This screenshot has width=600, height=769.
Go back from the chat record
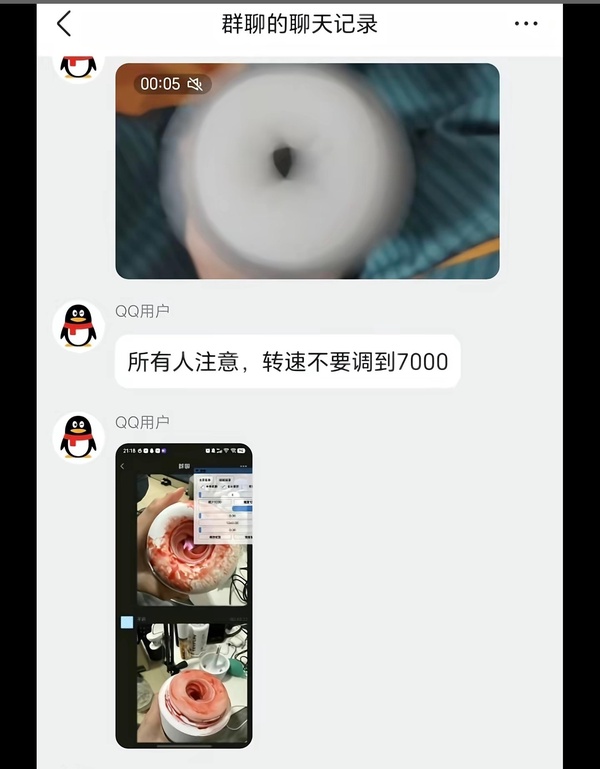pos(65,24)
